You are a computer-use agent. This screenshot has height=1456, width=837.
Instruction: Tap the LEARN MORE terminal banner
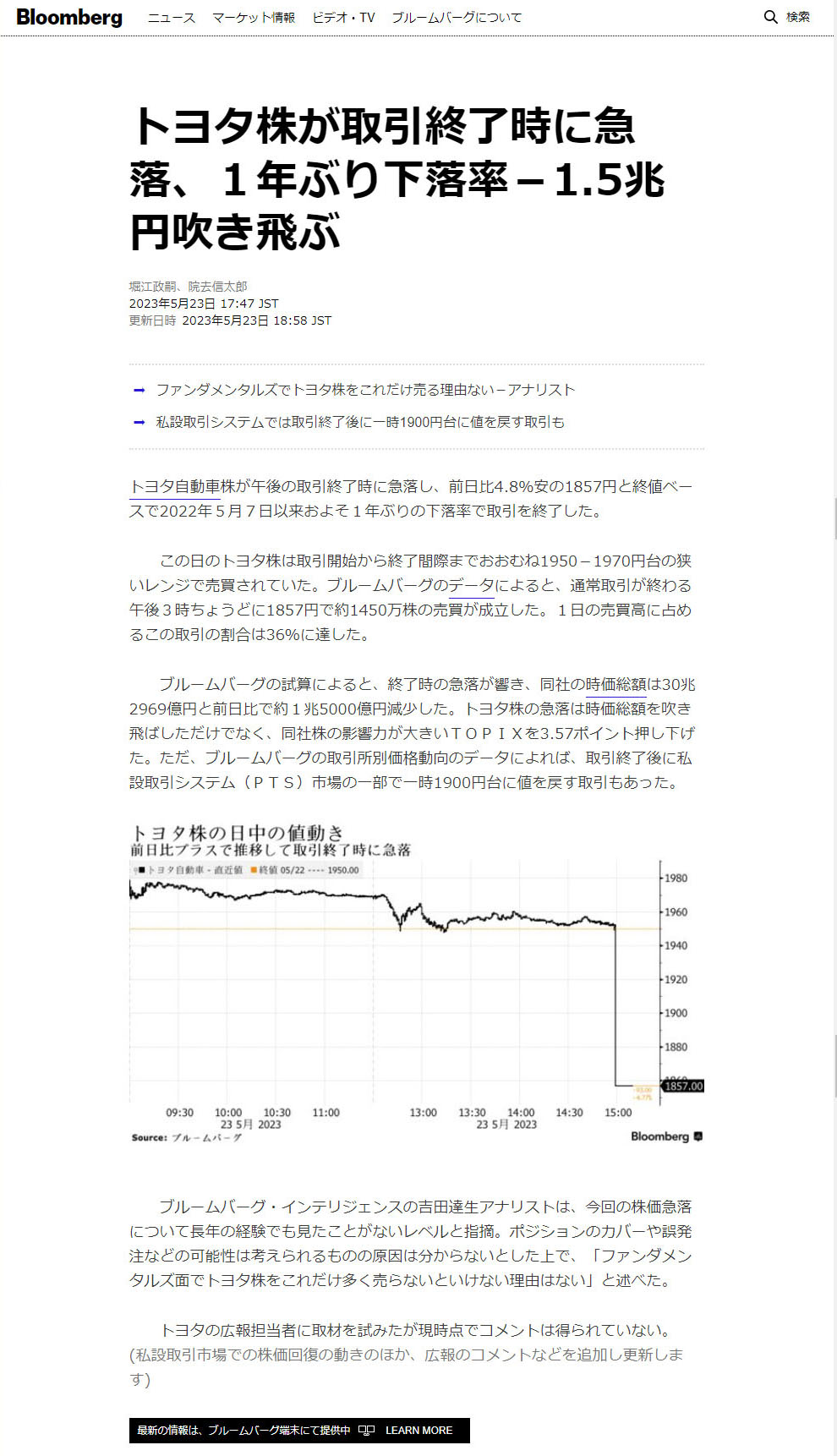(x=299, y=1430)
